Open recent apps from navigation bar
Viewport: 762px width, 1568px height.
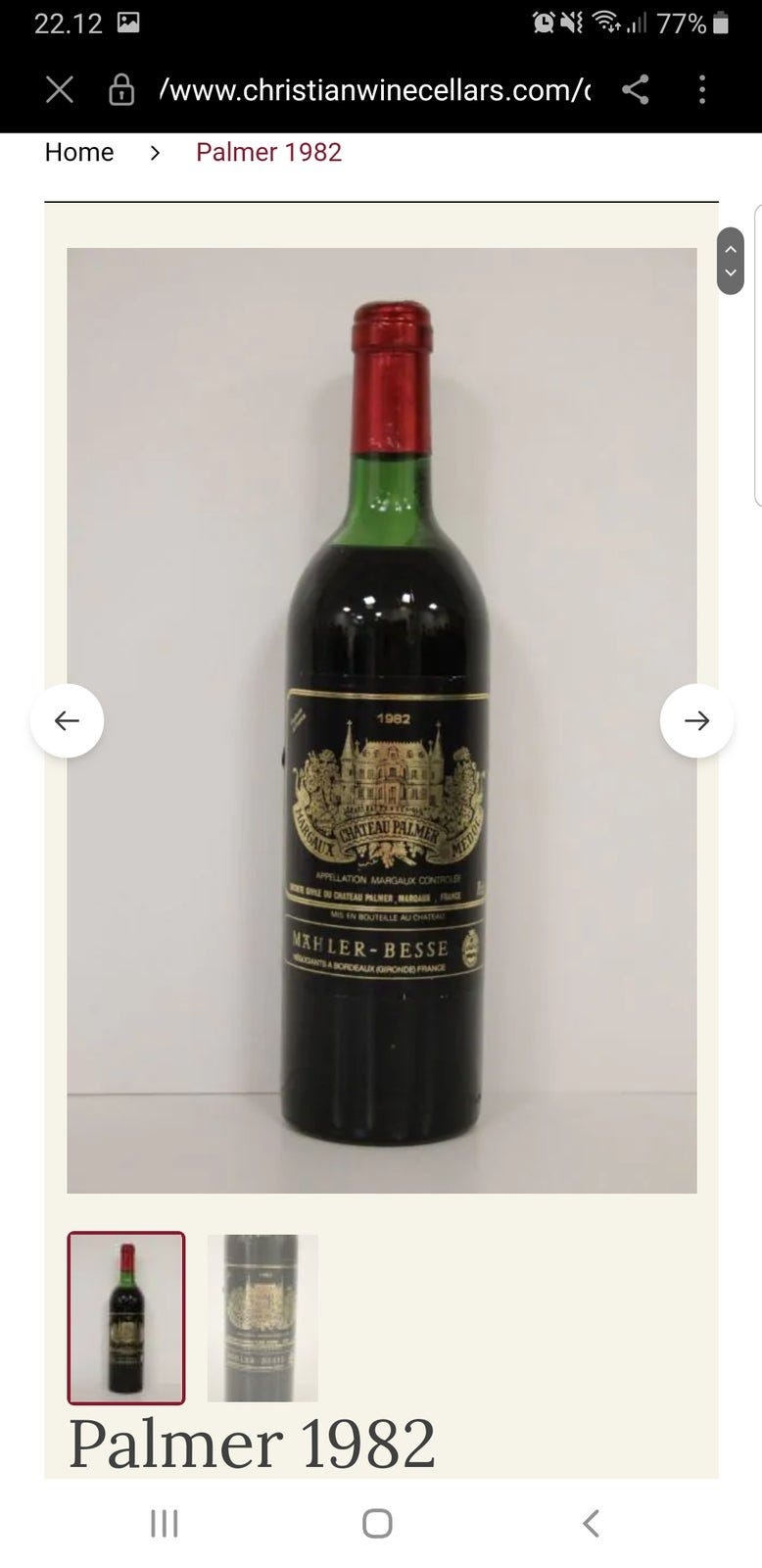click(165, 1523)
